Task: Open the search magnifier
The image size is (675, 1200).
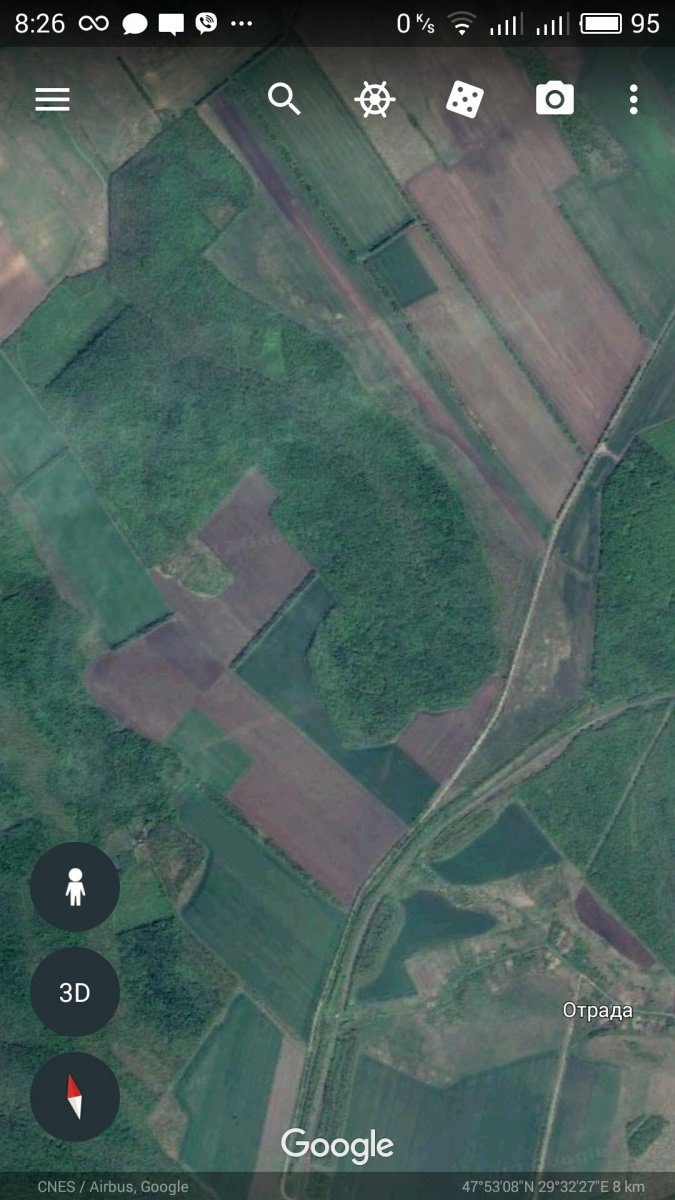Action: click(x=284, y=99)
